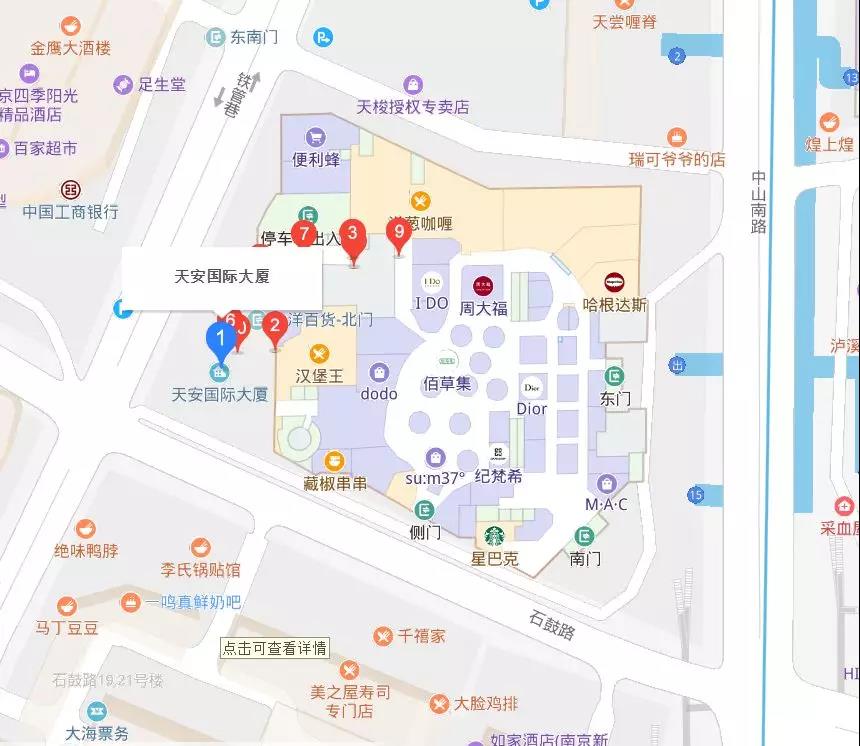Open the 天安国际大厦 info popup

coord(221,276)
